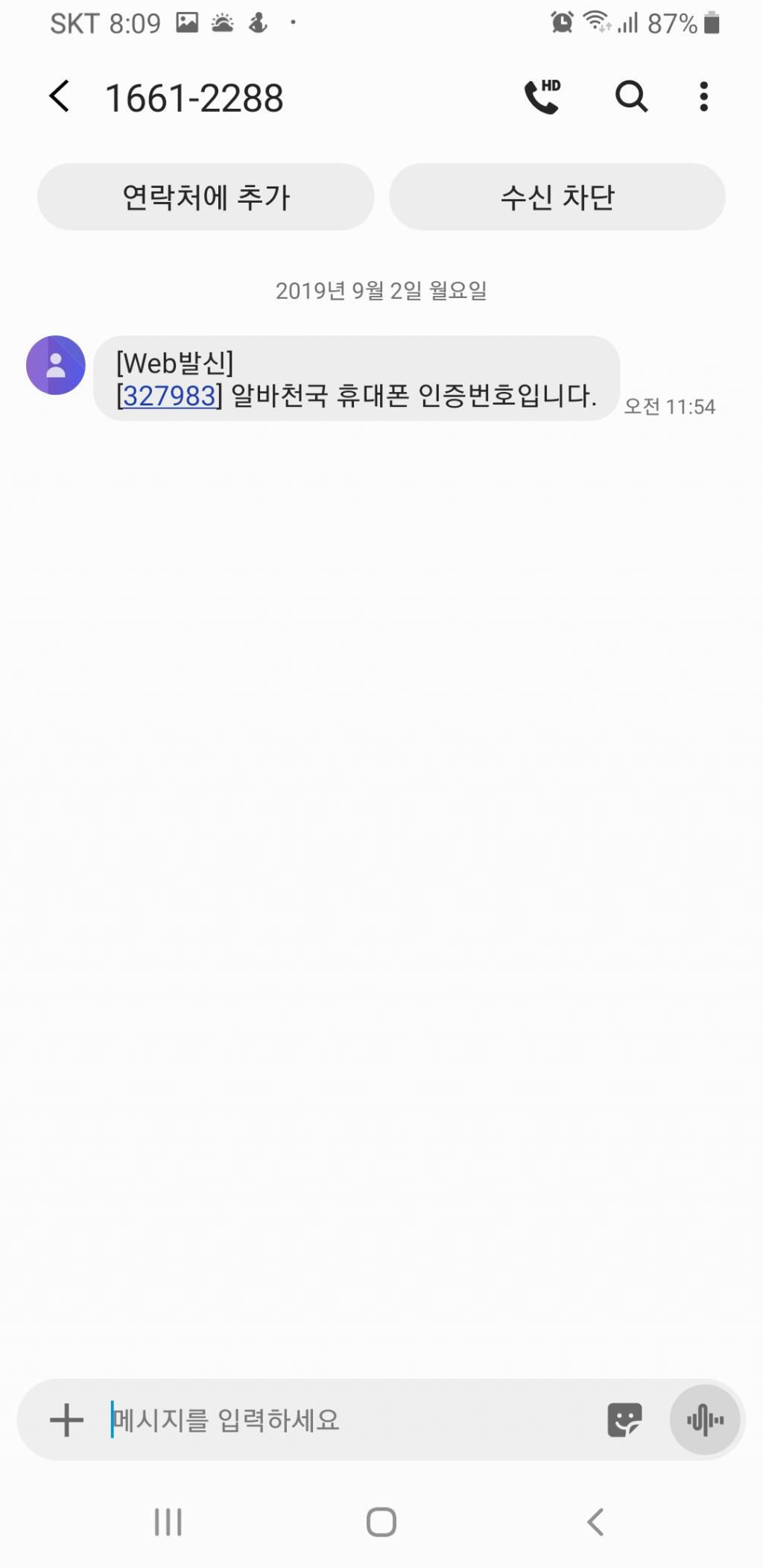This screenshot has height=1568, width=763.
Task: Open the sticker picker icon
Action: point(624,1420)
